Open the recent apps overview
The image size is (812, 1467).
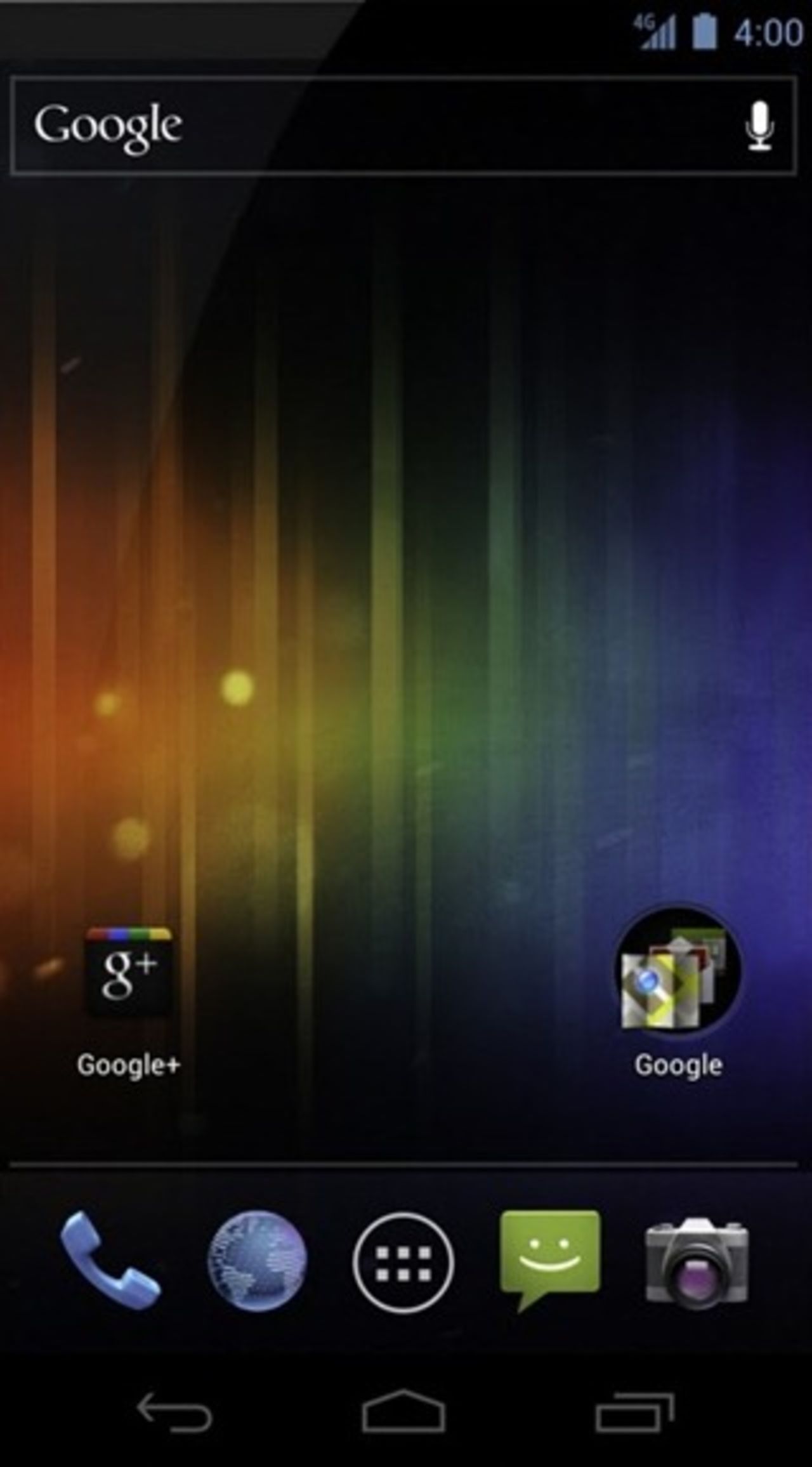click(x=634, y=1412)
